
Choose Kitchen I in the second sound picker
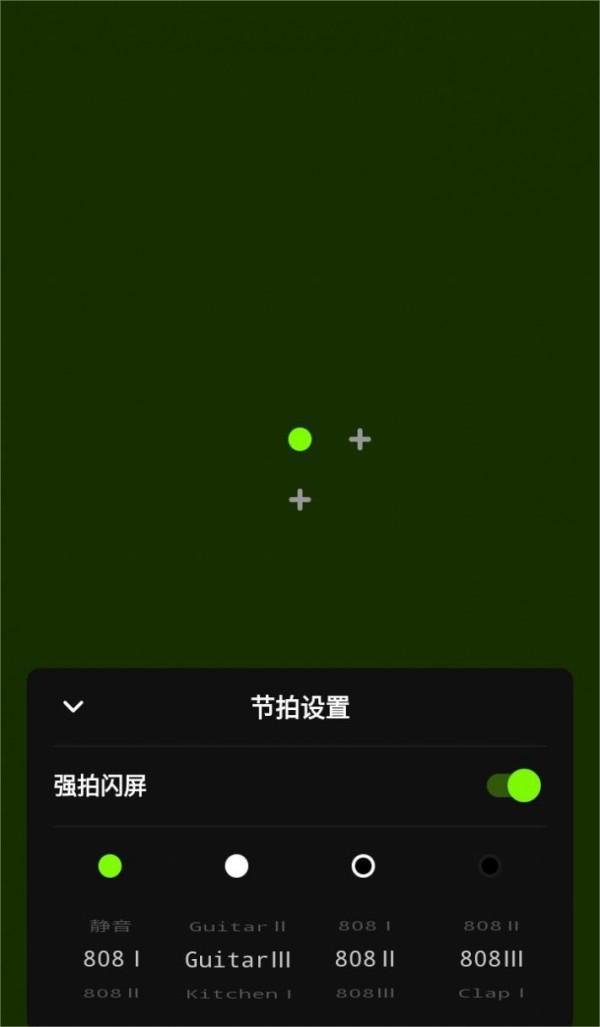click(x=238, y=993)
